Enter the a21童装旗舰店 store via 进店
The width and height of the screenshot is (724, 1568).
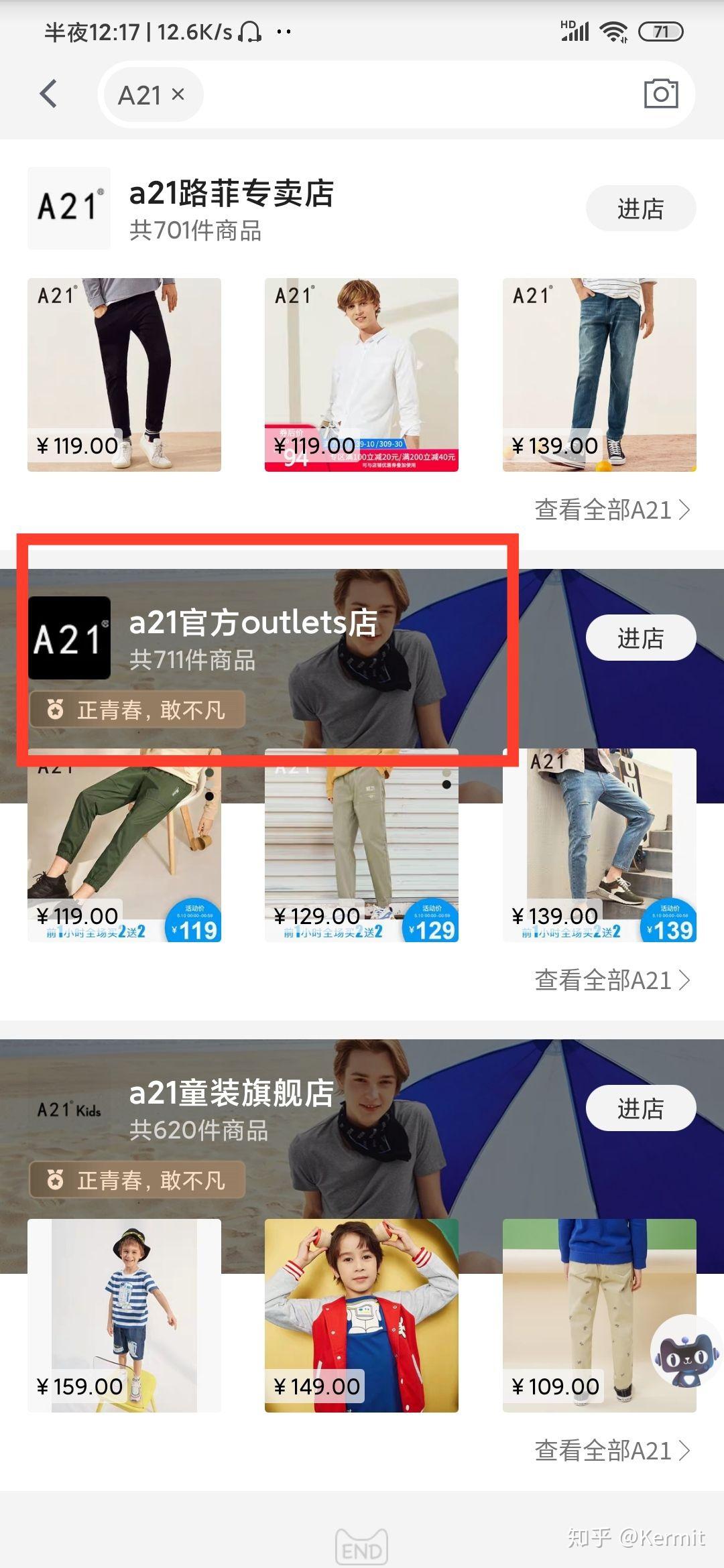pos(640,1108)
